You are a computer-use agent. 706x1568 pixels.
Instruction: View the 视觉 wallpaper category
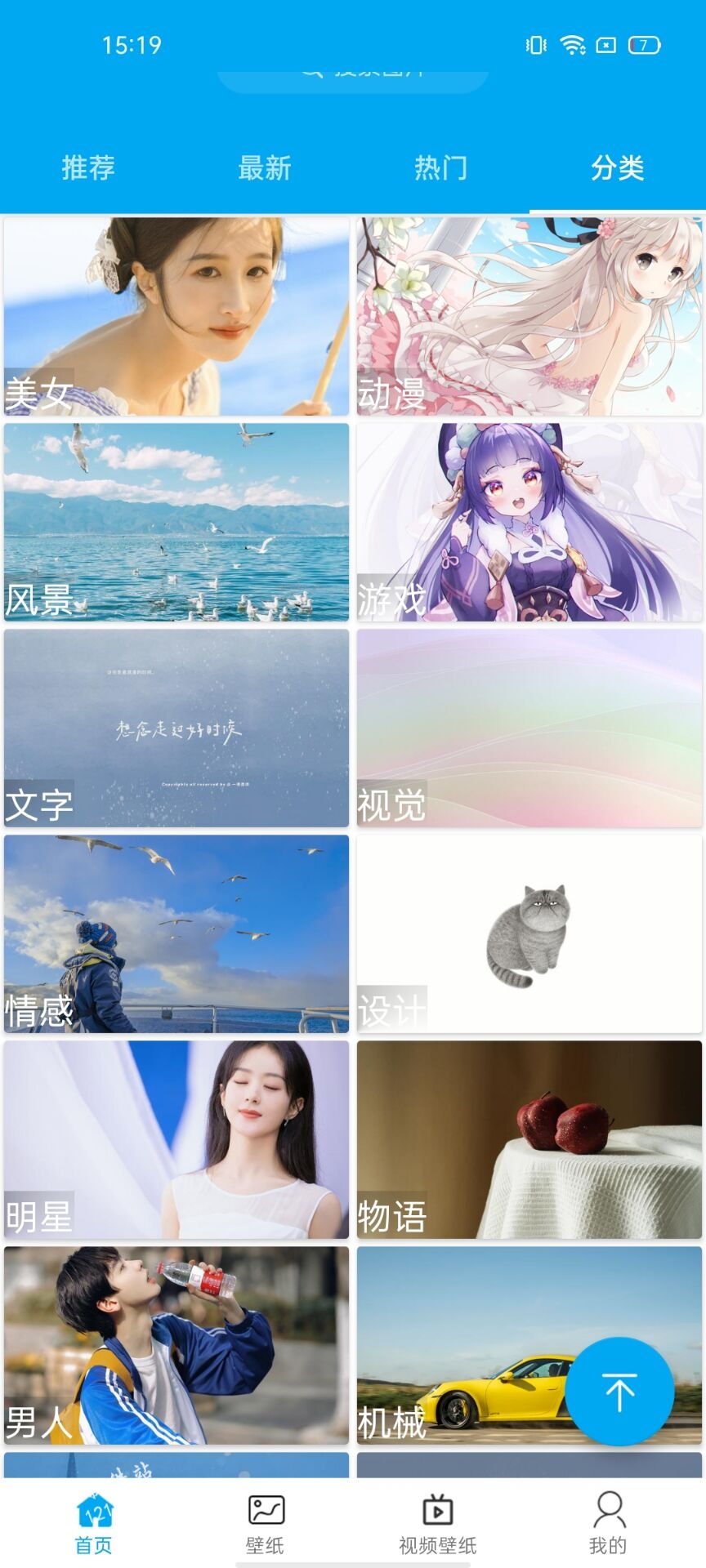(529, 728)
